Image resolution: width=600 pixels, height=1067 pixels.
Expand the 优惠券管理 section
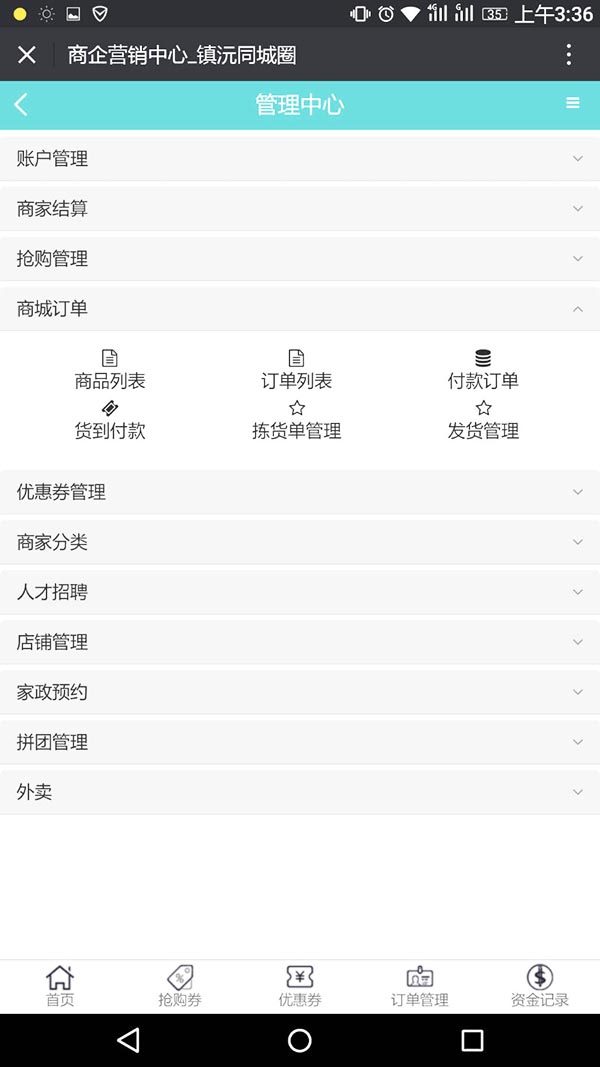[300, 492]
